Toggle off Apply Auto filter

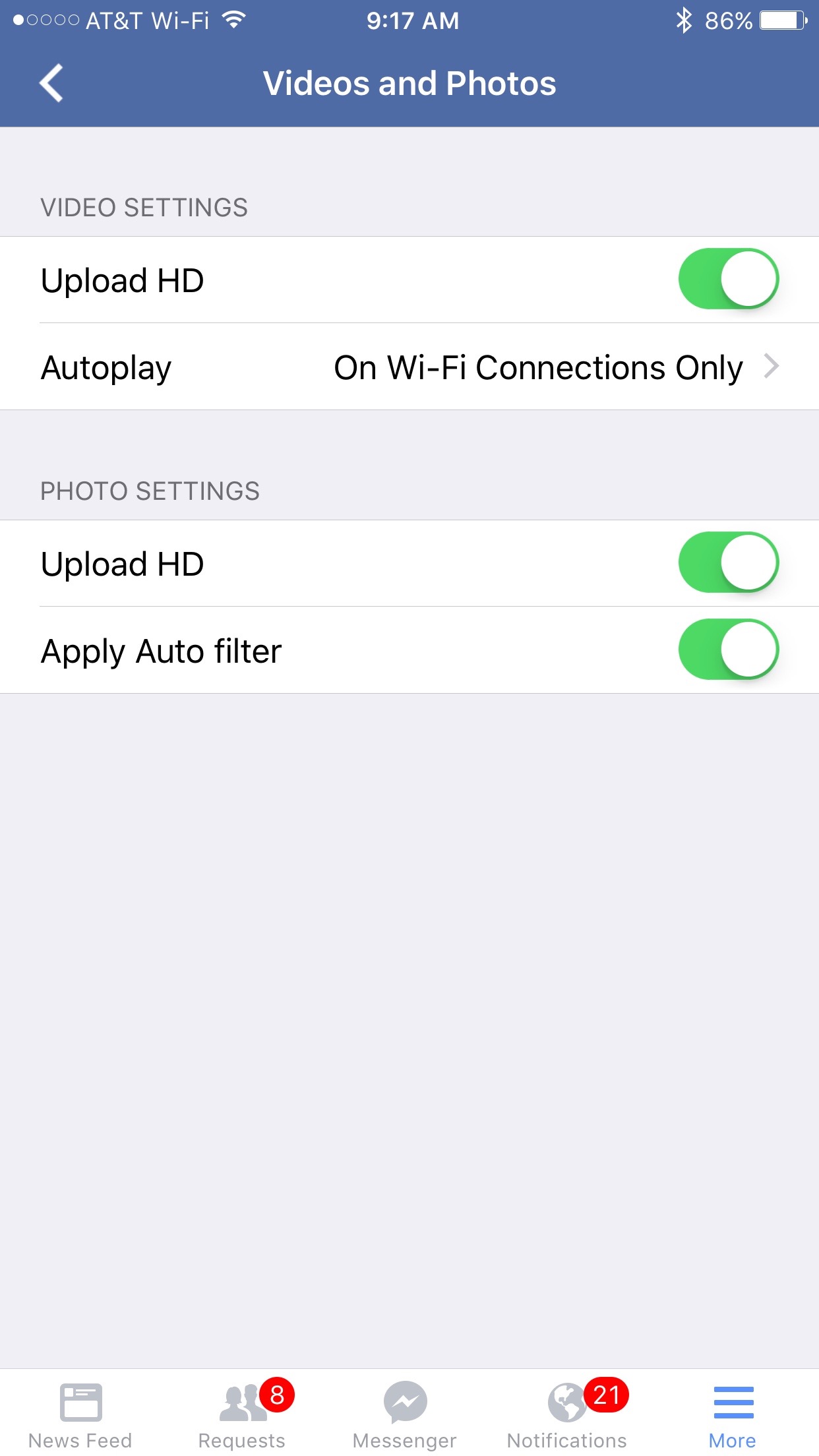[x=729, y=650]
